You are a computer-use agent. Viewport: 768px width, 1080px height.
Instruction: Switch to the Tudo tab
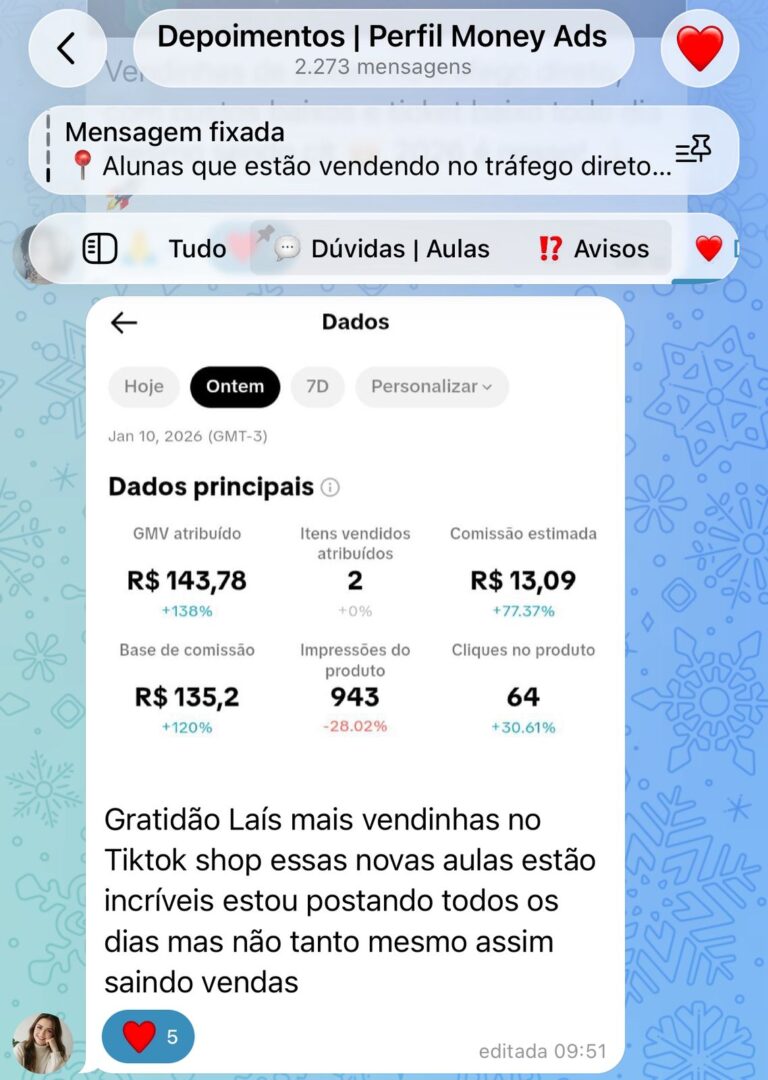197,248
